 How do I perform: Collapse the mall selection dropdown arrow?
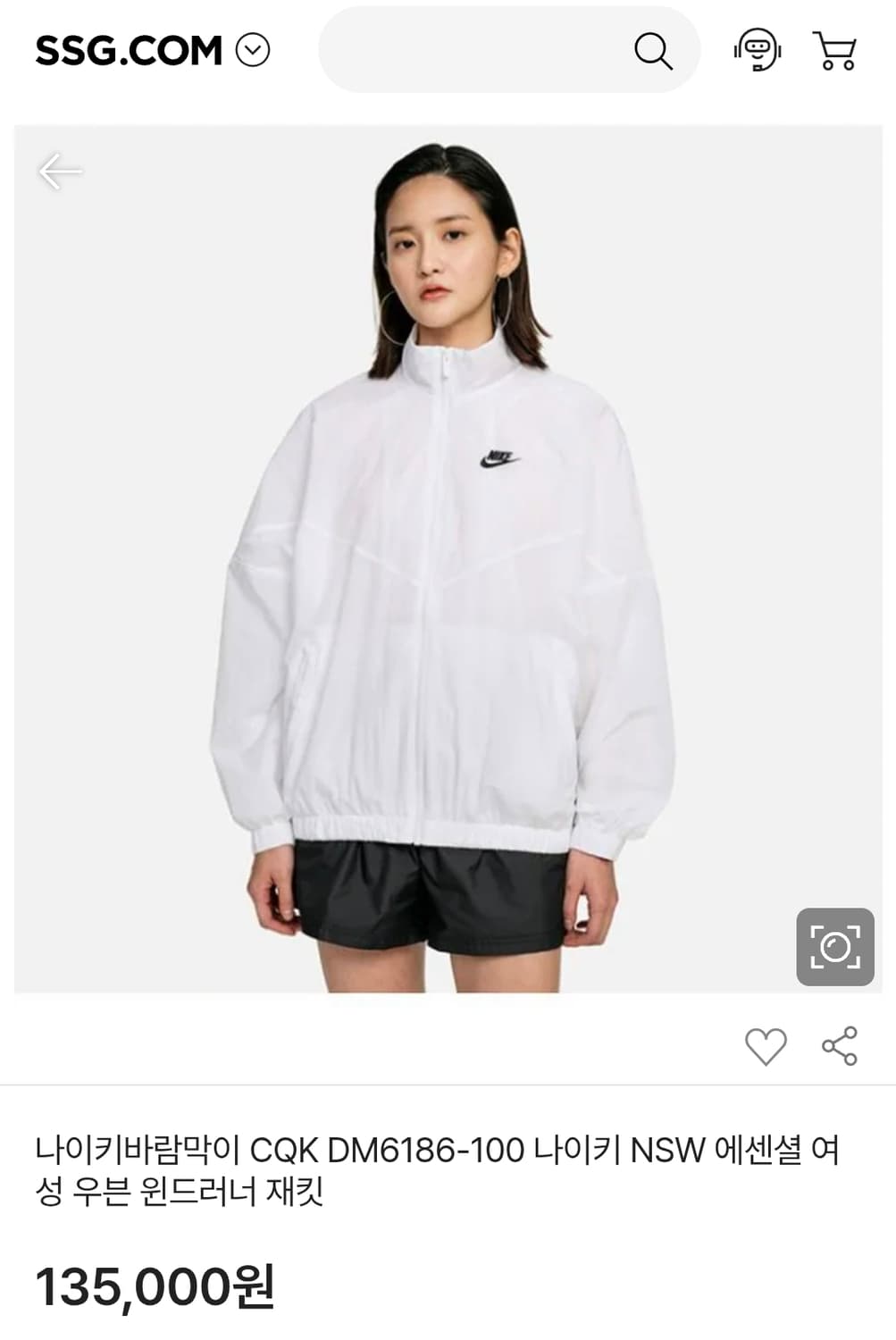pyautogui.click(x=254, y=51)
